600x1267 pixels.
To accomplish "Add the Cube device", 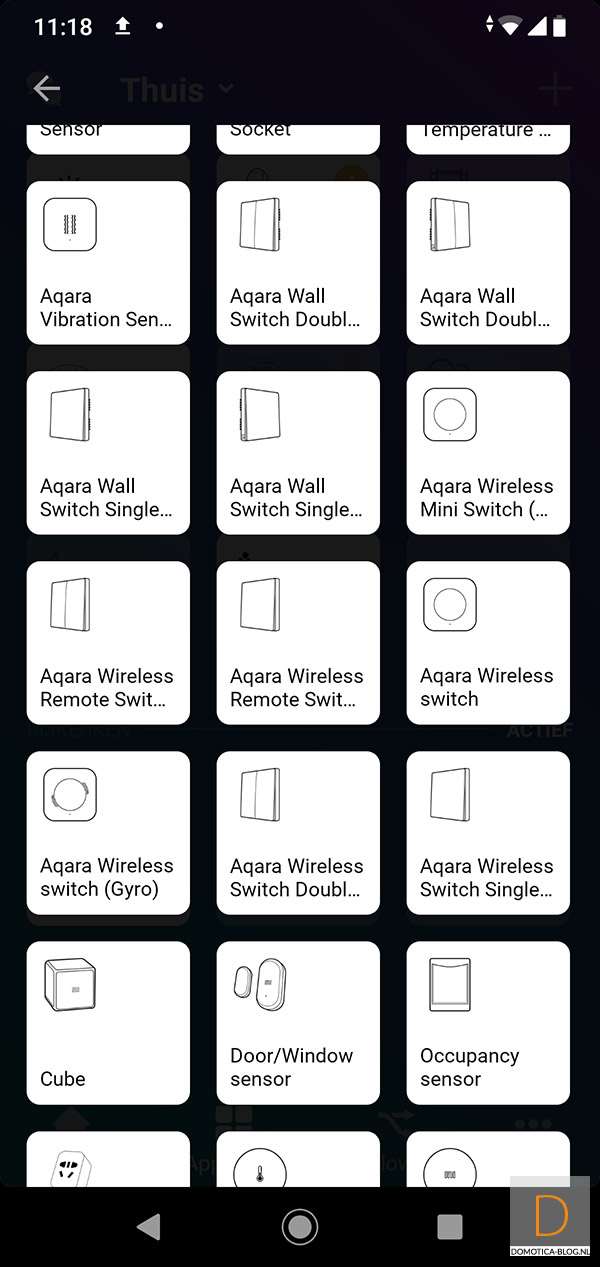I will coord(108,1022).
